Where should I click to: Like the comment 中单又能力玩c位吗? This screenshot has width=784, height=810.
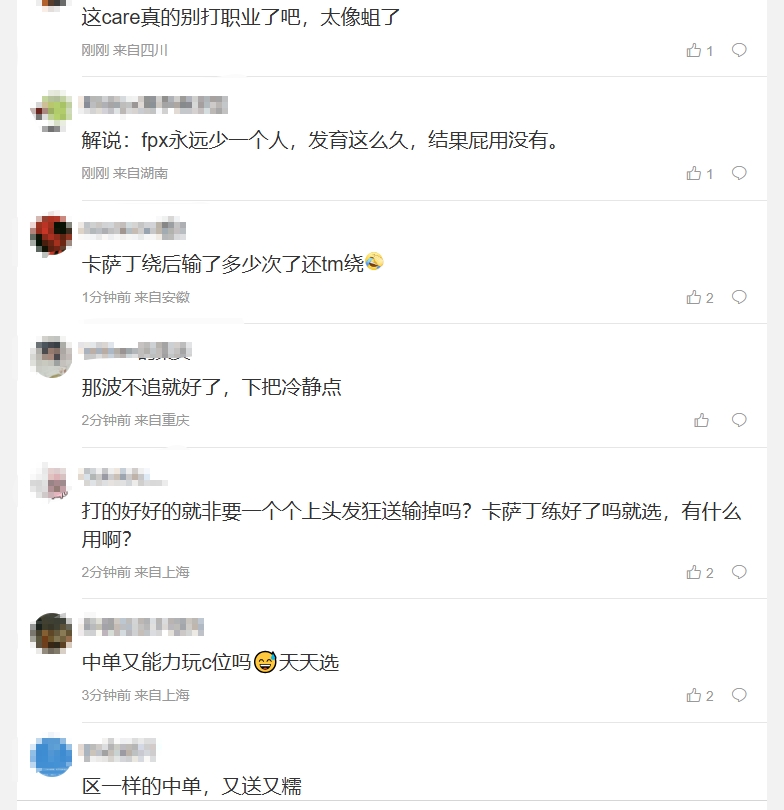(694, 695)
